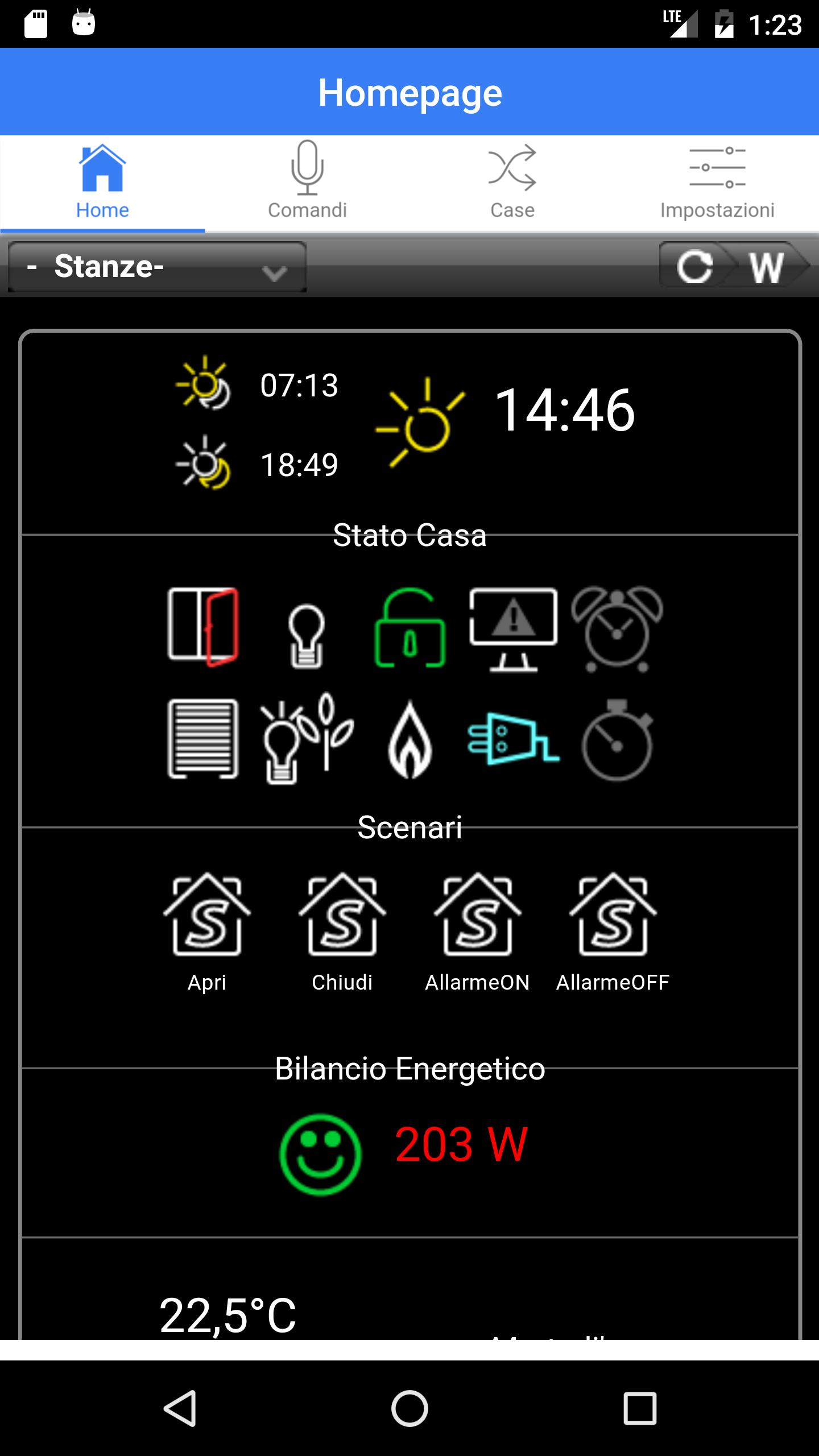The height and width of the screenshot is (1456, 819).
Task: Open the roller shutters status icon
Action: point(203,738)
